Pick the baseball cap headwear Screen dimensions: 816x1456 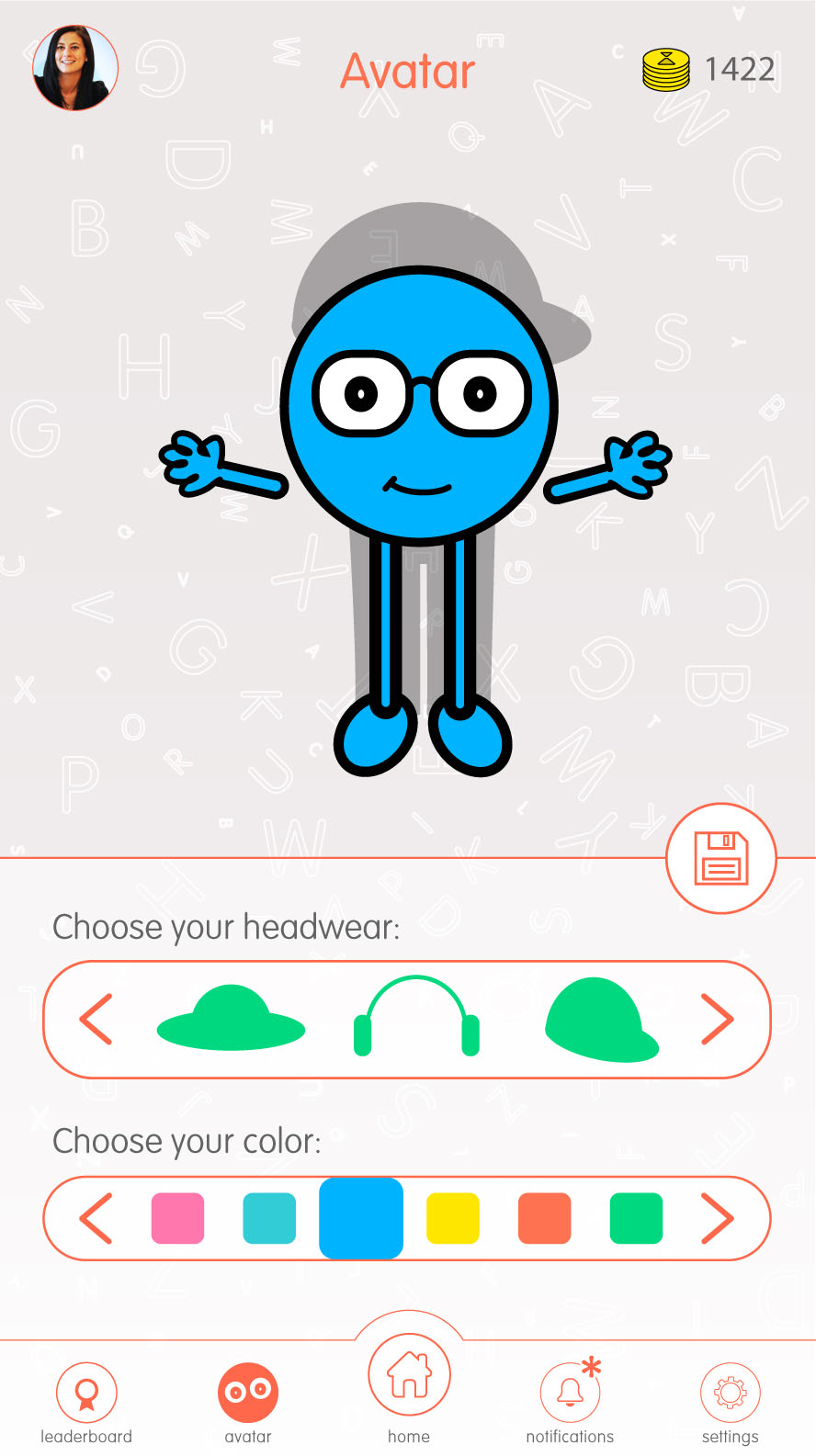(x=602, y=1019)
